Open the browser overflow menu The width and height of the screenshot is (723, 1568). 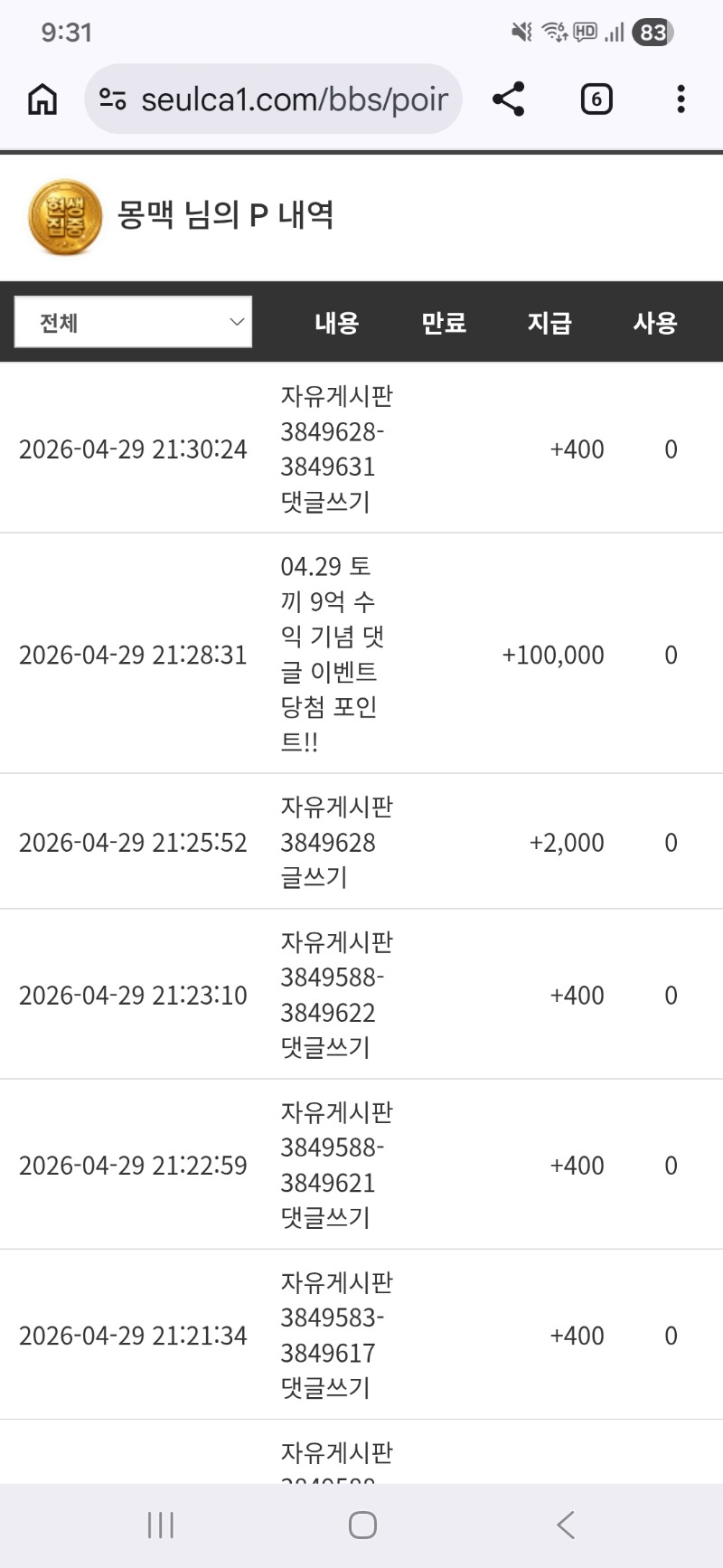click(x=681, y=99)
